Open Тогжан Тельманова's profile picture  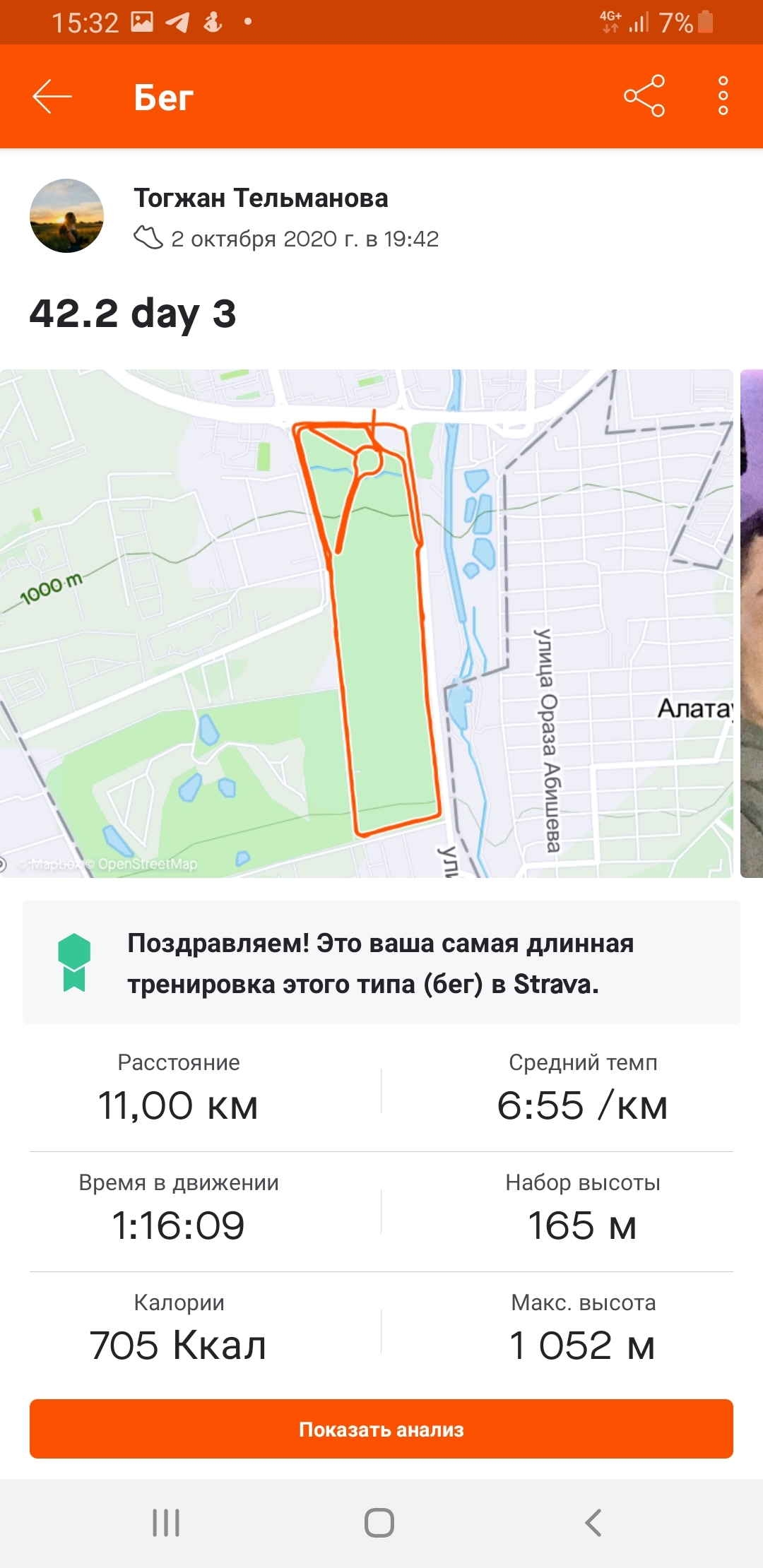(x=66, y=215)
